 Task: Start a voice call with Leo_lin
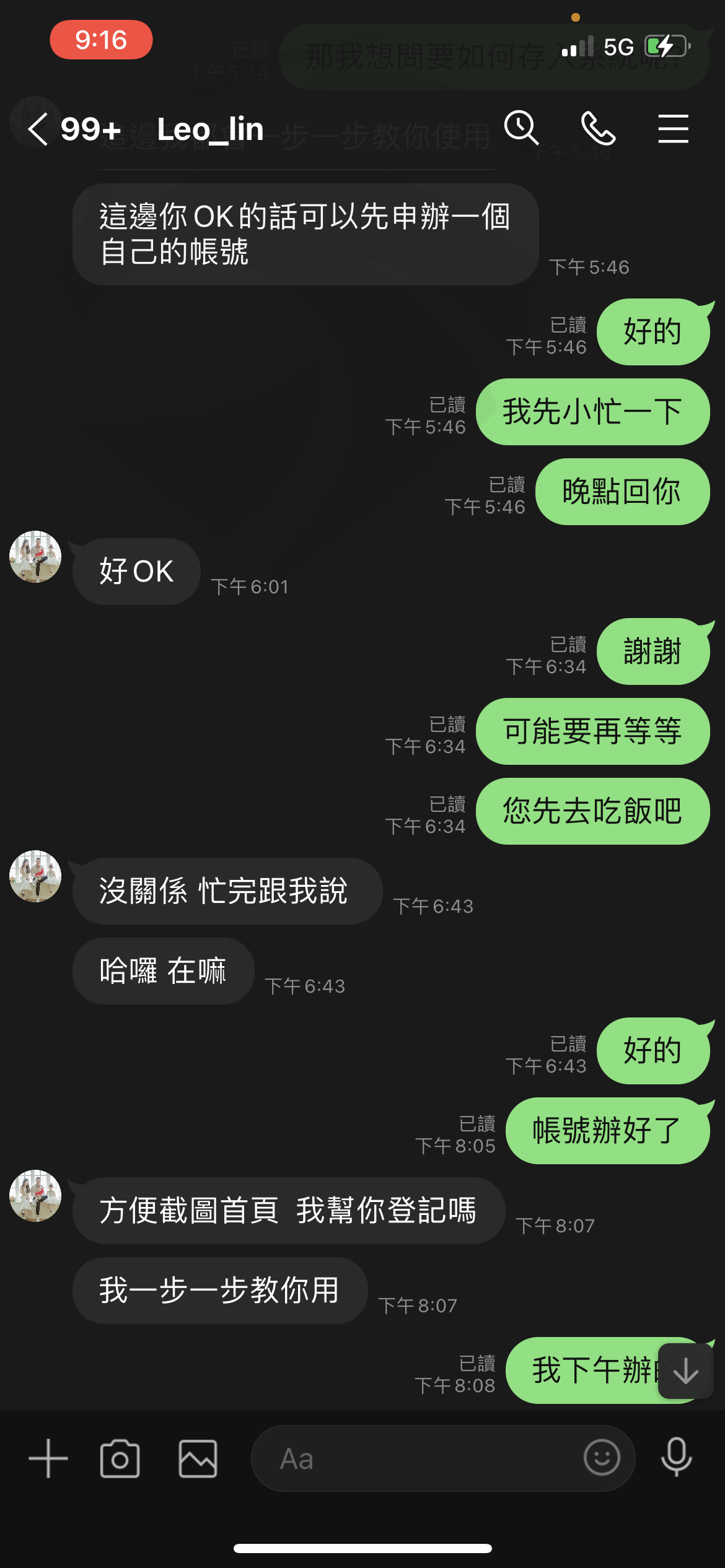click(x=598, y=128)
